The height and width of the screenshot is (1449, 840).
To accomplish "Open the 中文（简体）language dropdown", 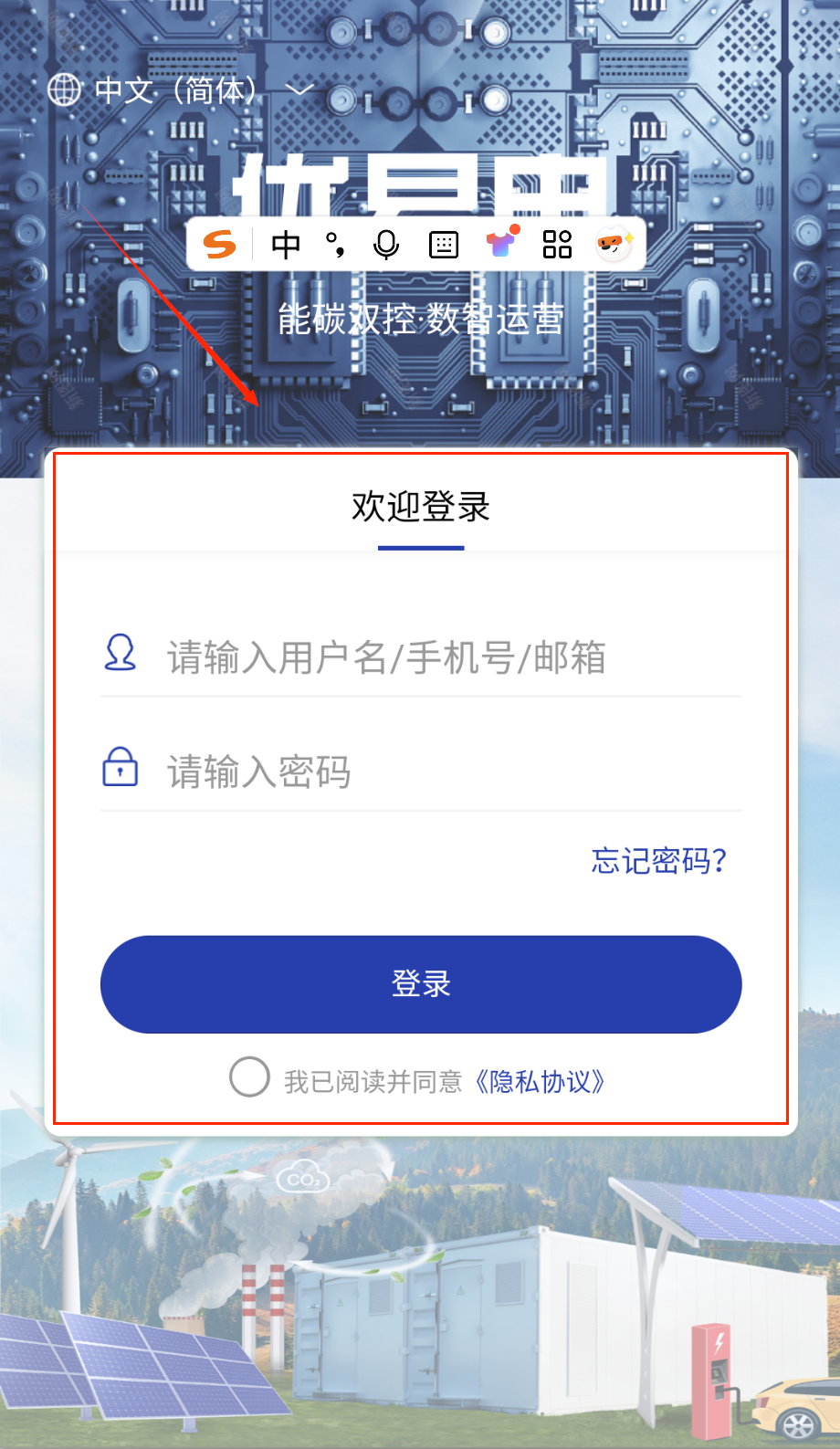I will tap(180, 89).
